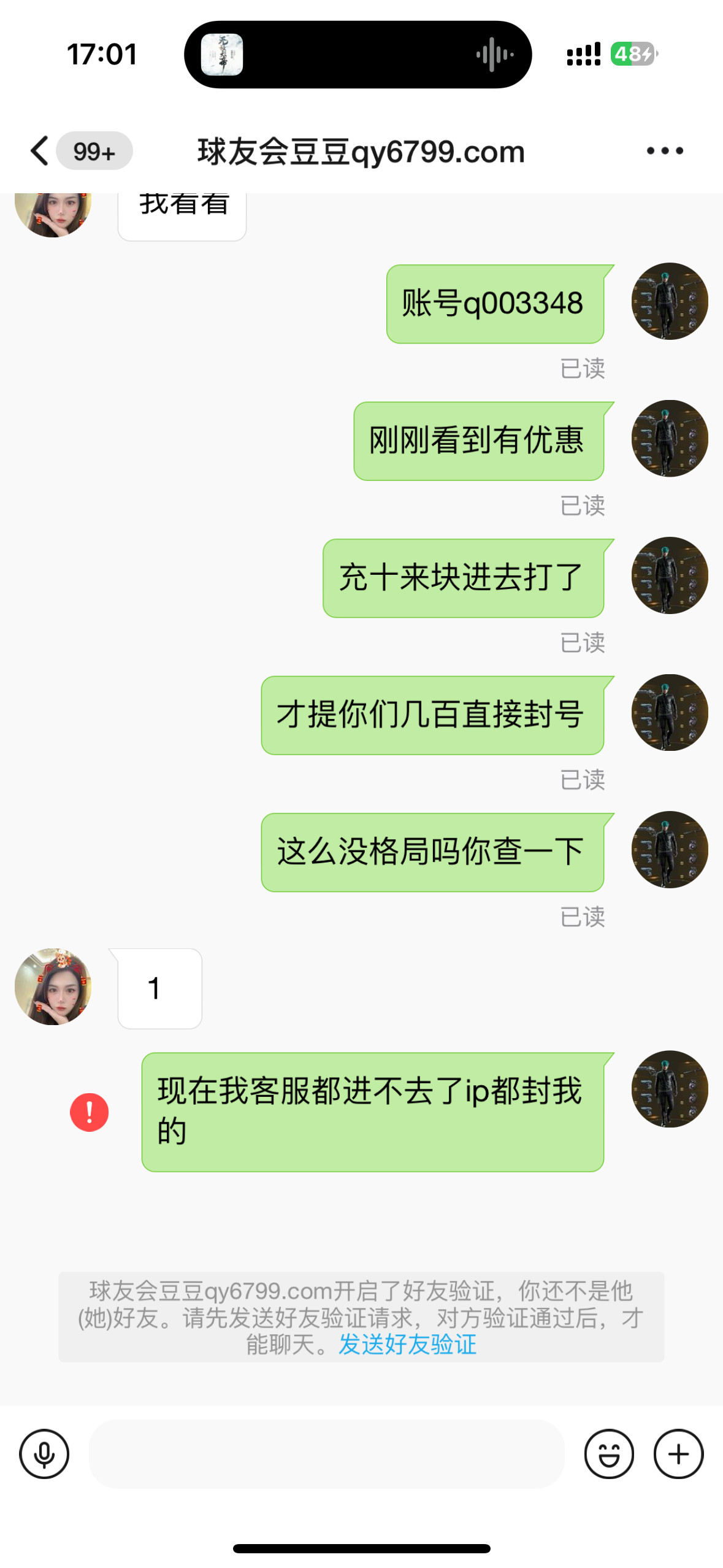The height and width of the screenshot is (1568, 723).
Task: Focus the message text field
Action: [326, 1453]
